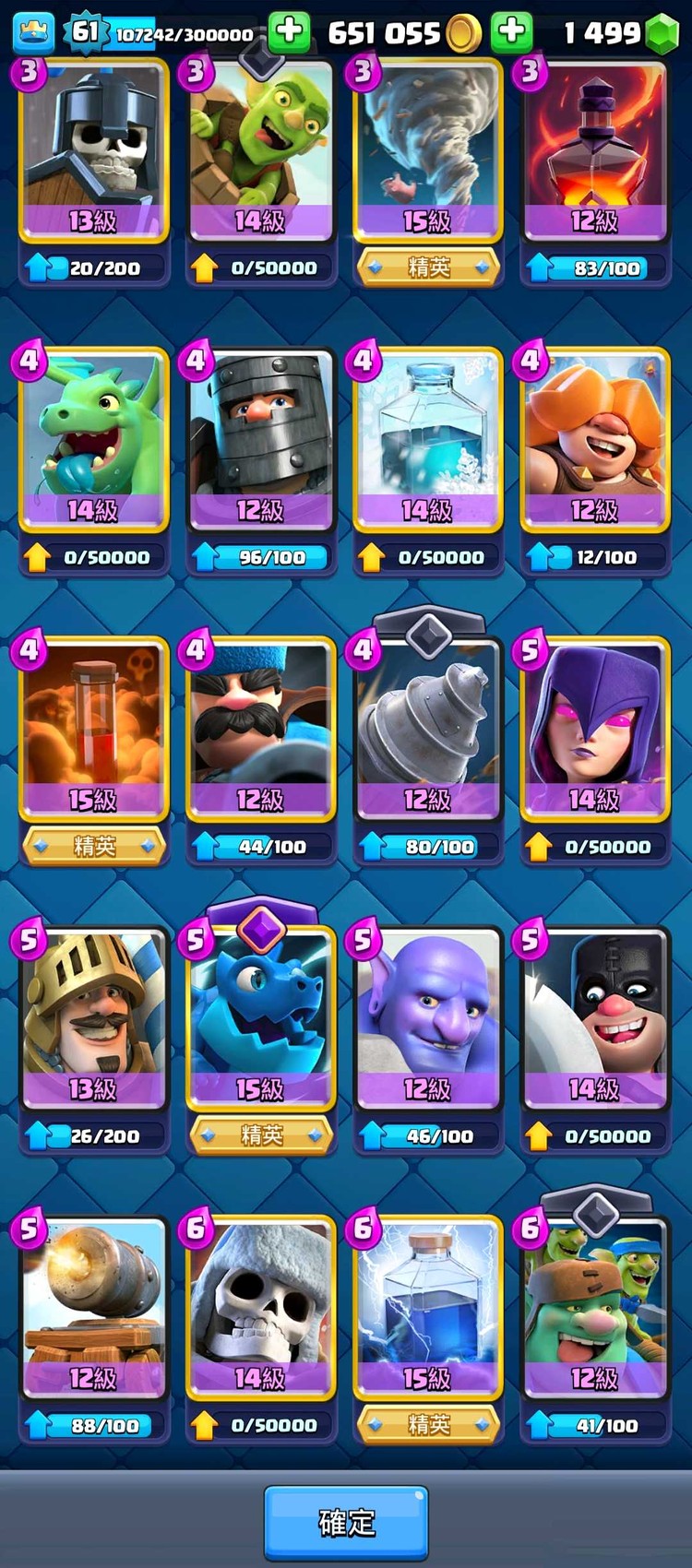This screenshot has height=1568, width=692.
Task: Tap the 確定 confirm button
Action: pyautogui.click(x=346, y=1522)
